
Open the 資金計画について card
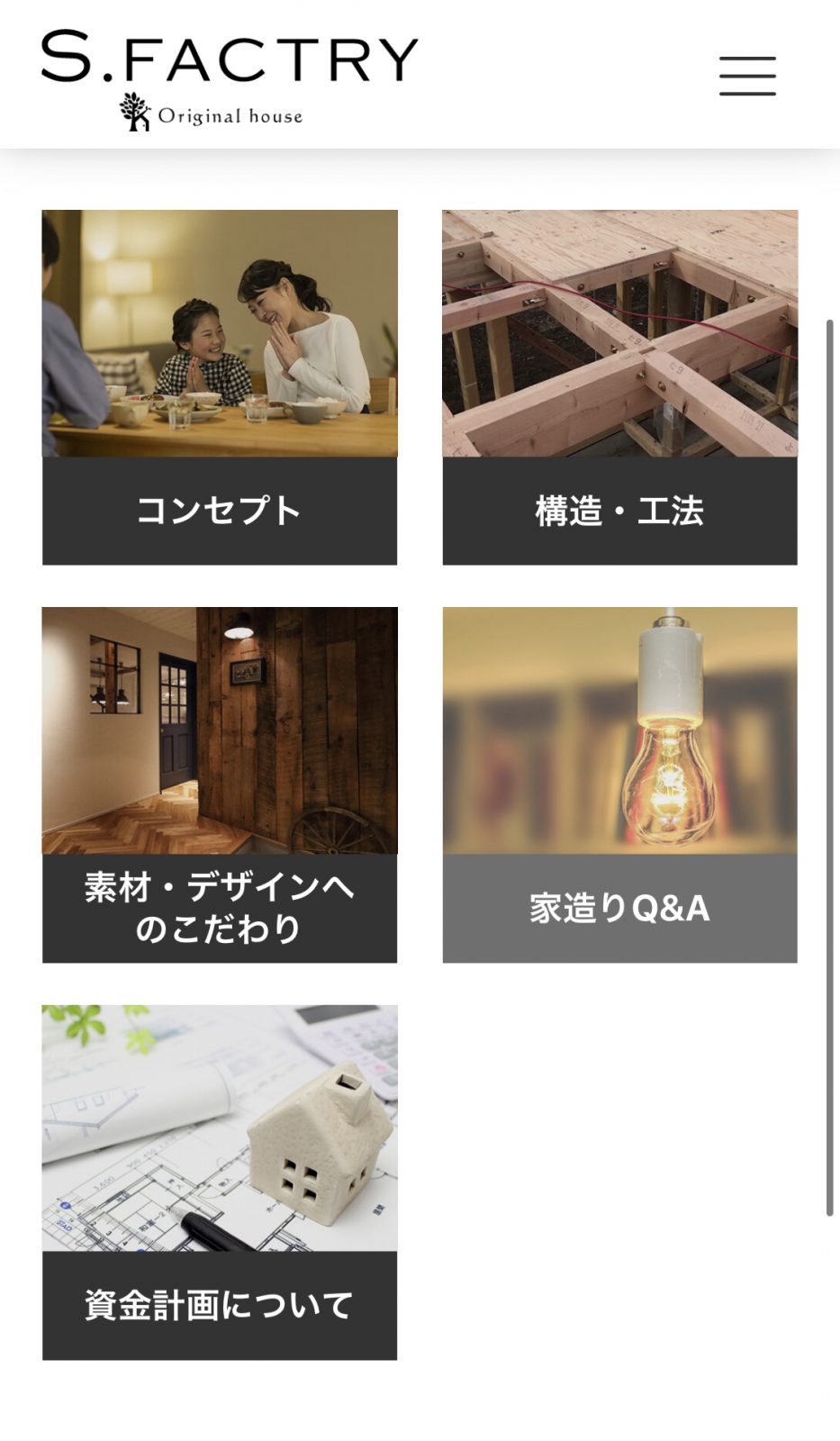click(219, 1182)
